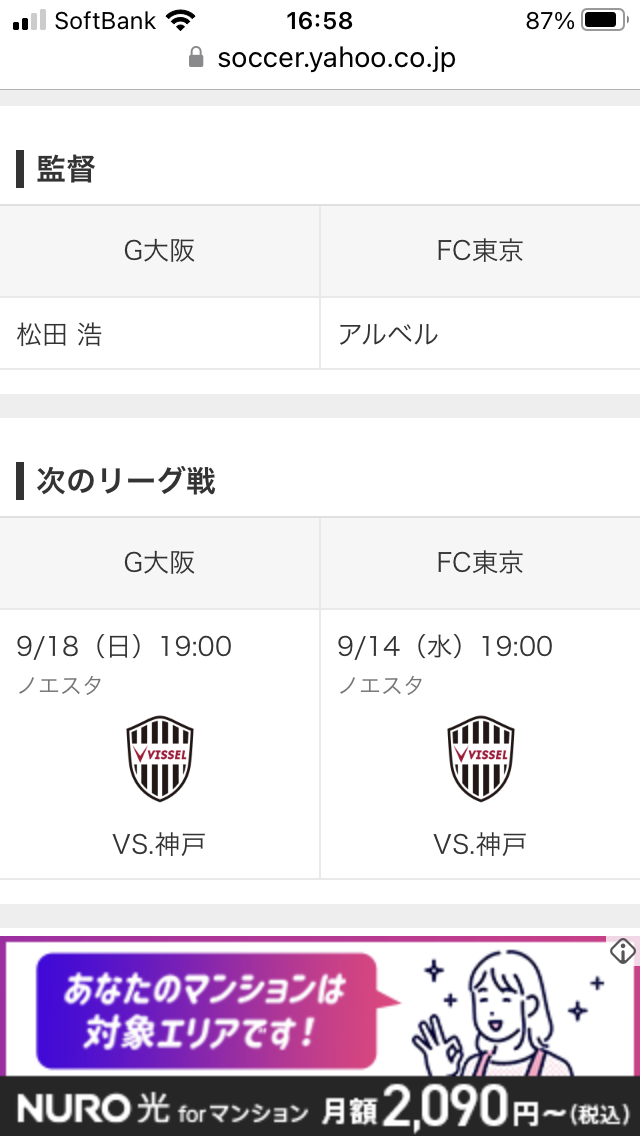Screen dimensions: 640x1136
Task: Open G大阪's next match versus 神戸
Action: [x=159, y=744]
